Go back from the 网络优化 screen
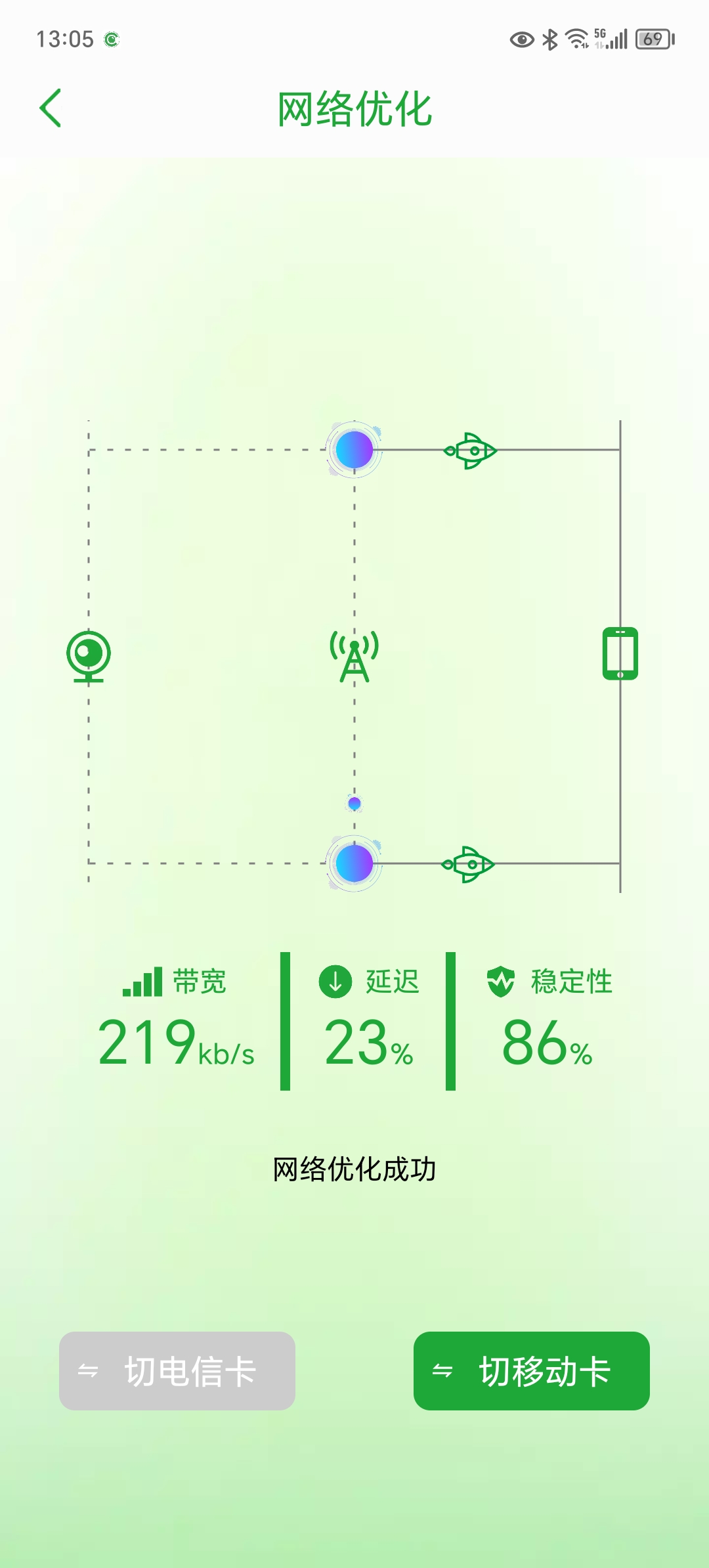The height and width of the screenshot is (1568, 709). (51, 108)
